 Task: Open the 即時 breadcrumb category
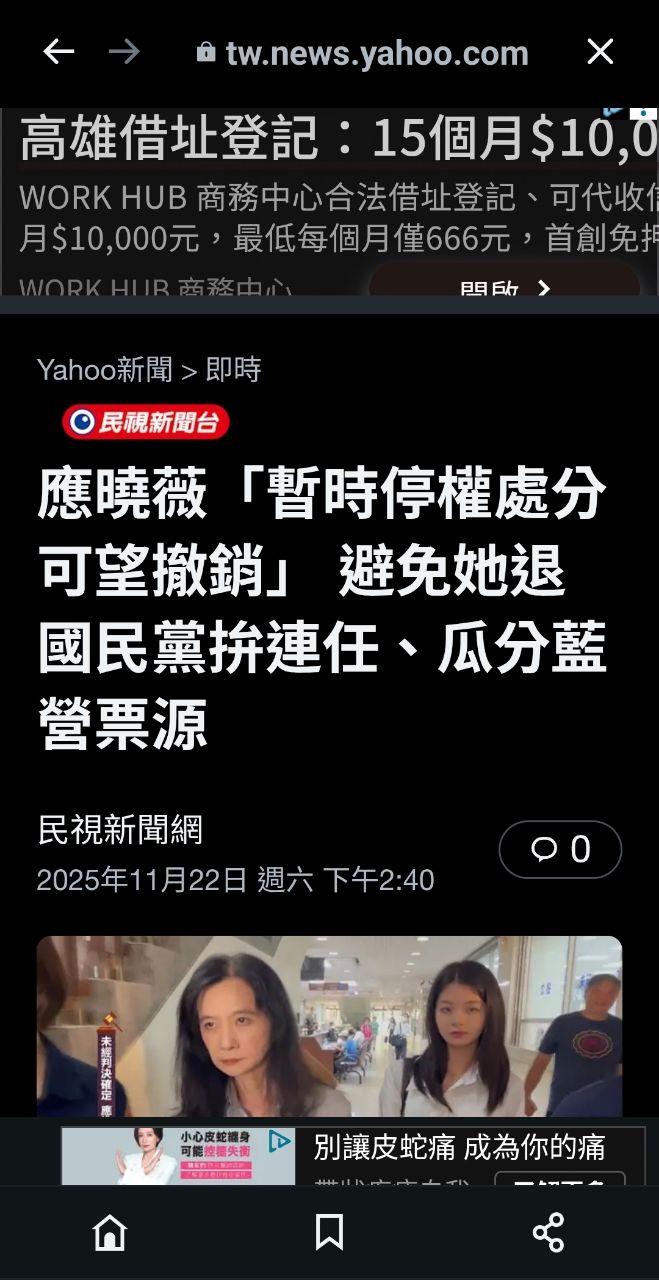pos(233,370)
